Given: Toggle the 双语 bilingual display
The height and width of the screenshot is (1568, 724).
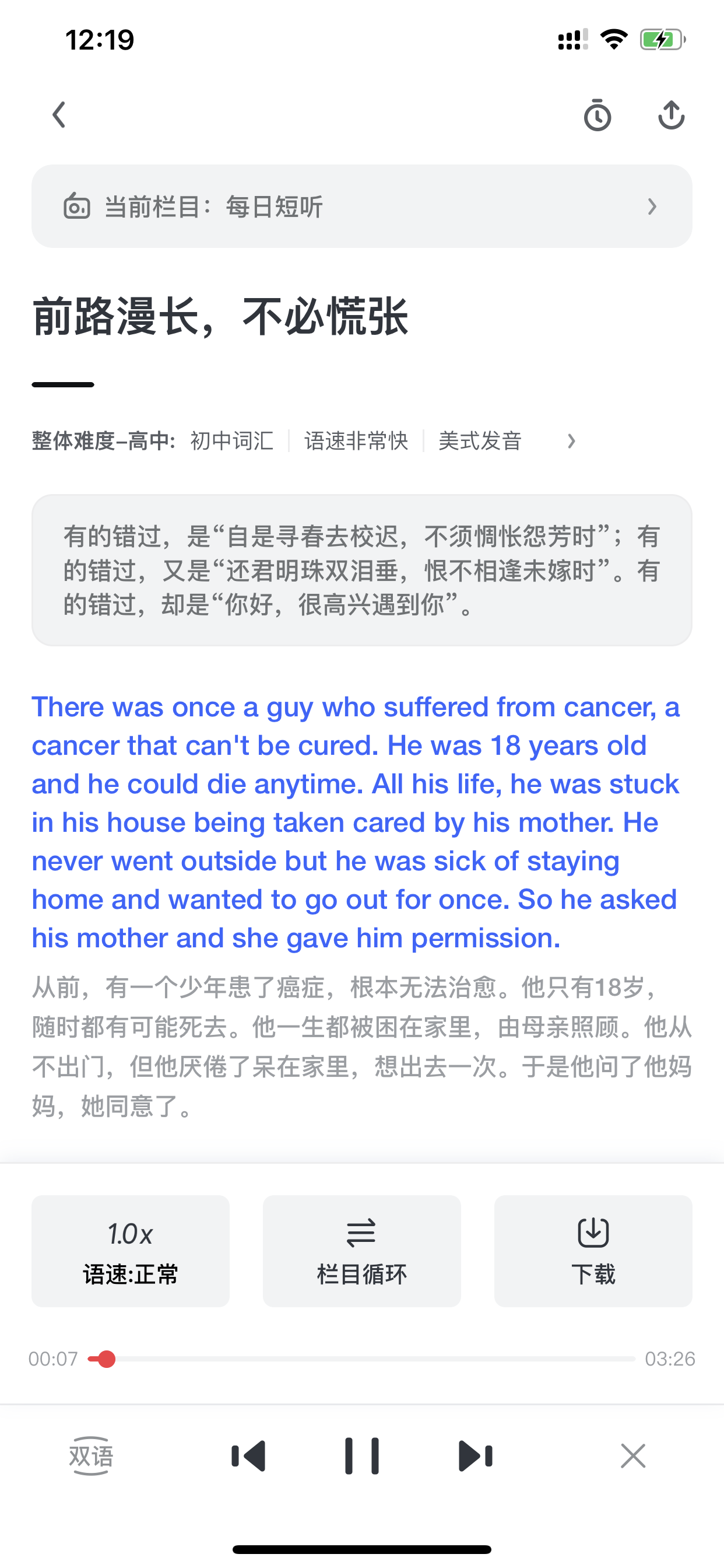Looking at the screenshot, I should point(92,1456).
